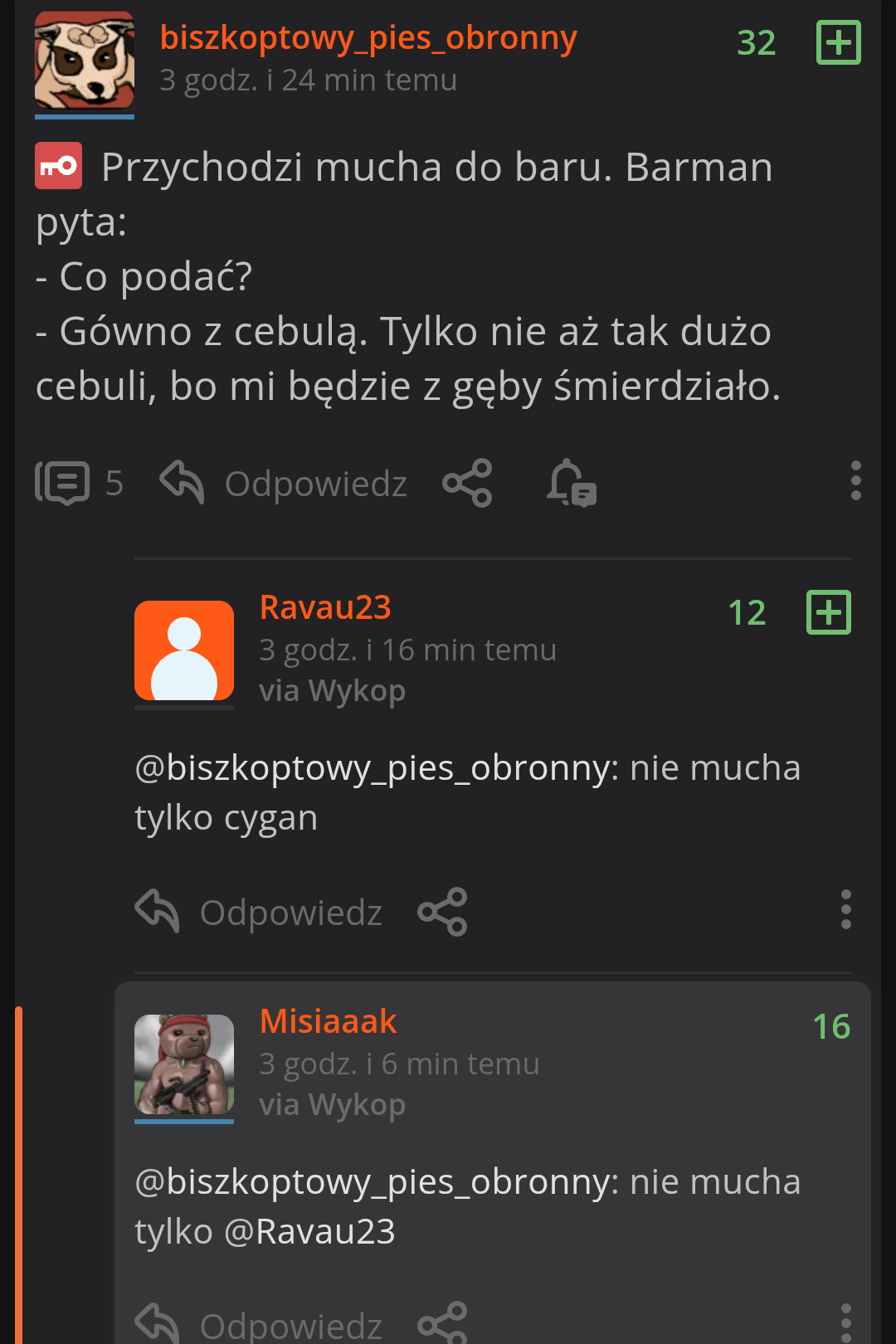
Task: Open Misiaaak's profile name
Action: 329,1021
